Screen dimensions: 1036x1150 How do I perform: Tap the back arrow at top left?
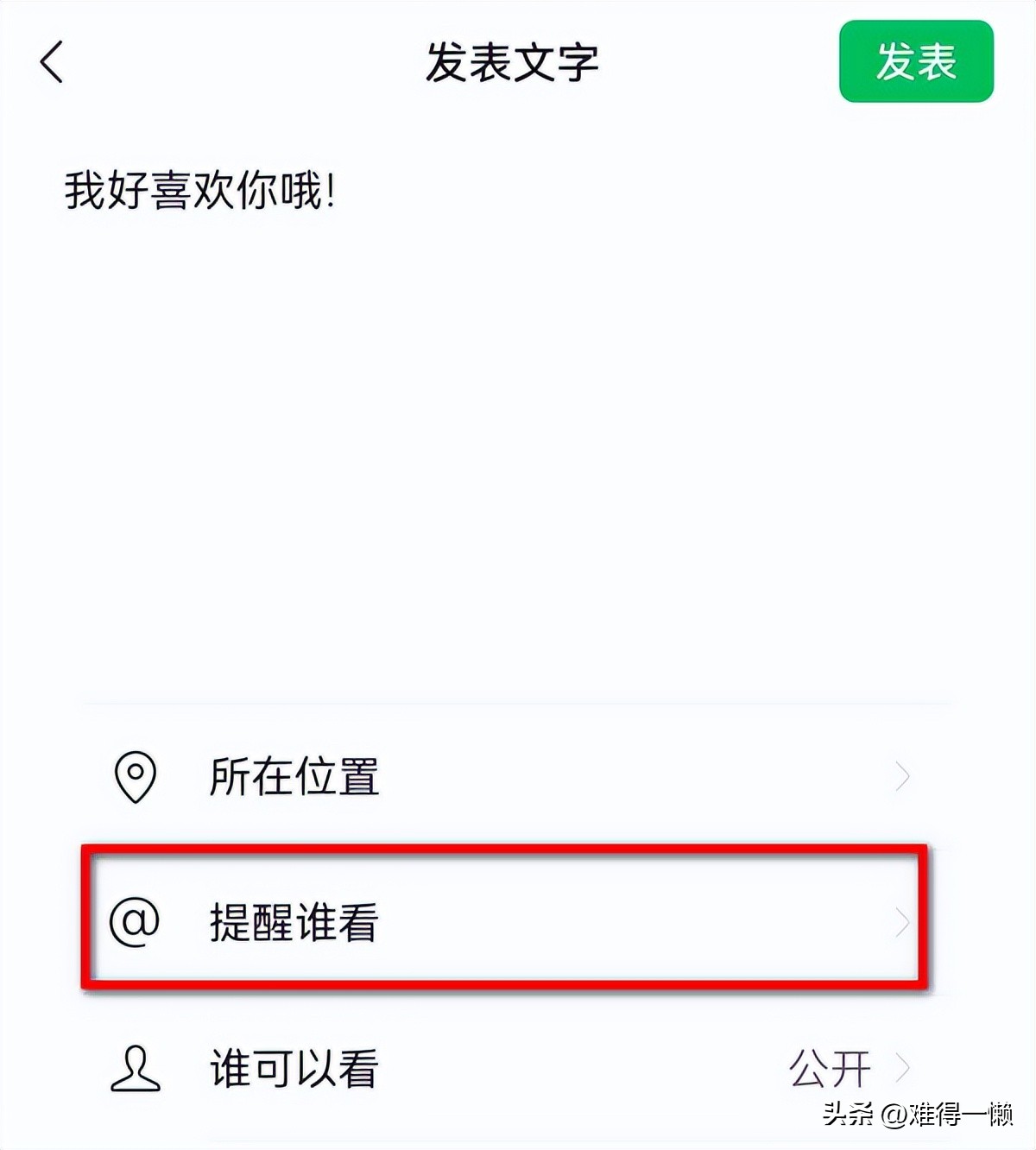point(52,62)
